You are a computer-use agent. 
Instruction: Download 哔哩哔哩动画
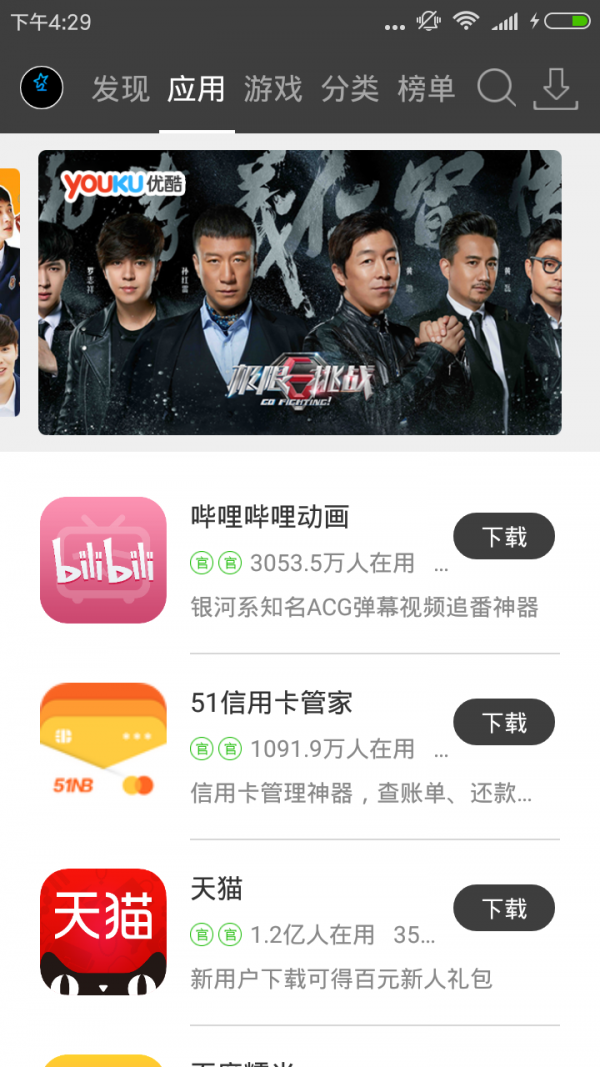click(504, 537)
